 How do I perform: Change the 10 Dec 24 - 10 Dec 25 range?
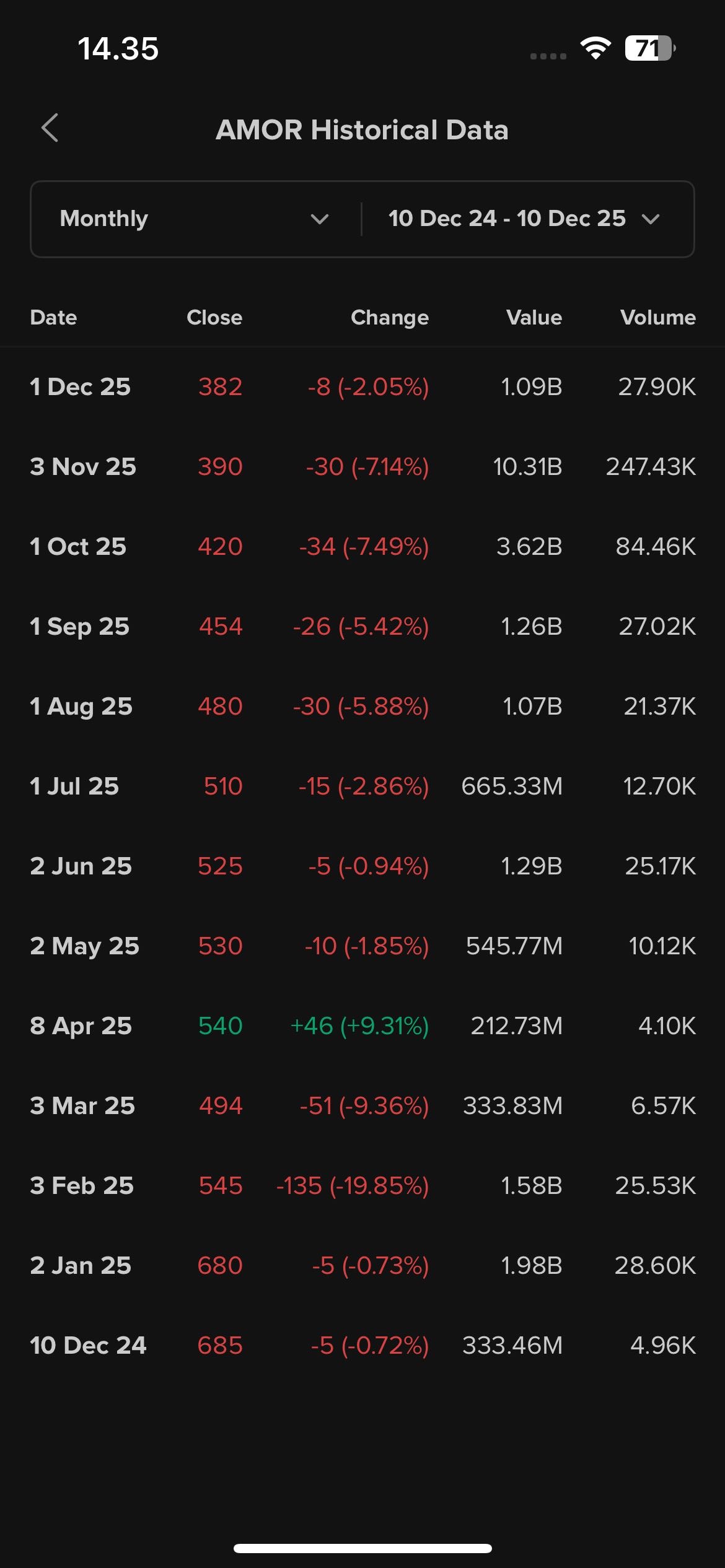click(524, 219)
